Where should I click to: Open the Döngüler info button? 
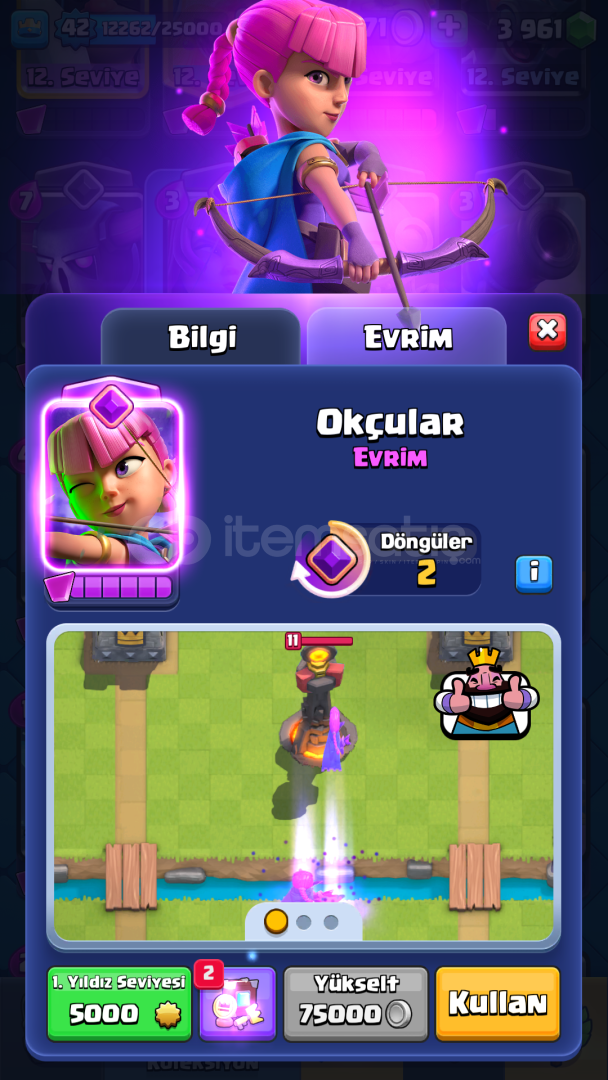[x=534, y=573]
